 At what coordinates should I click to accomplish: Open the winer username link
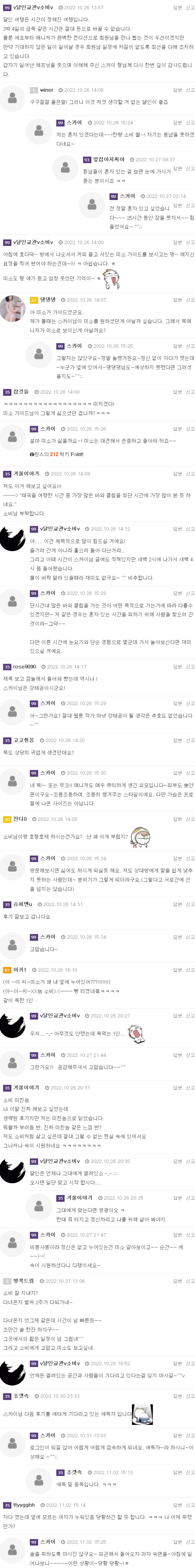click(46, 90)
